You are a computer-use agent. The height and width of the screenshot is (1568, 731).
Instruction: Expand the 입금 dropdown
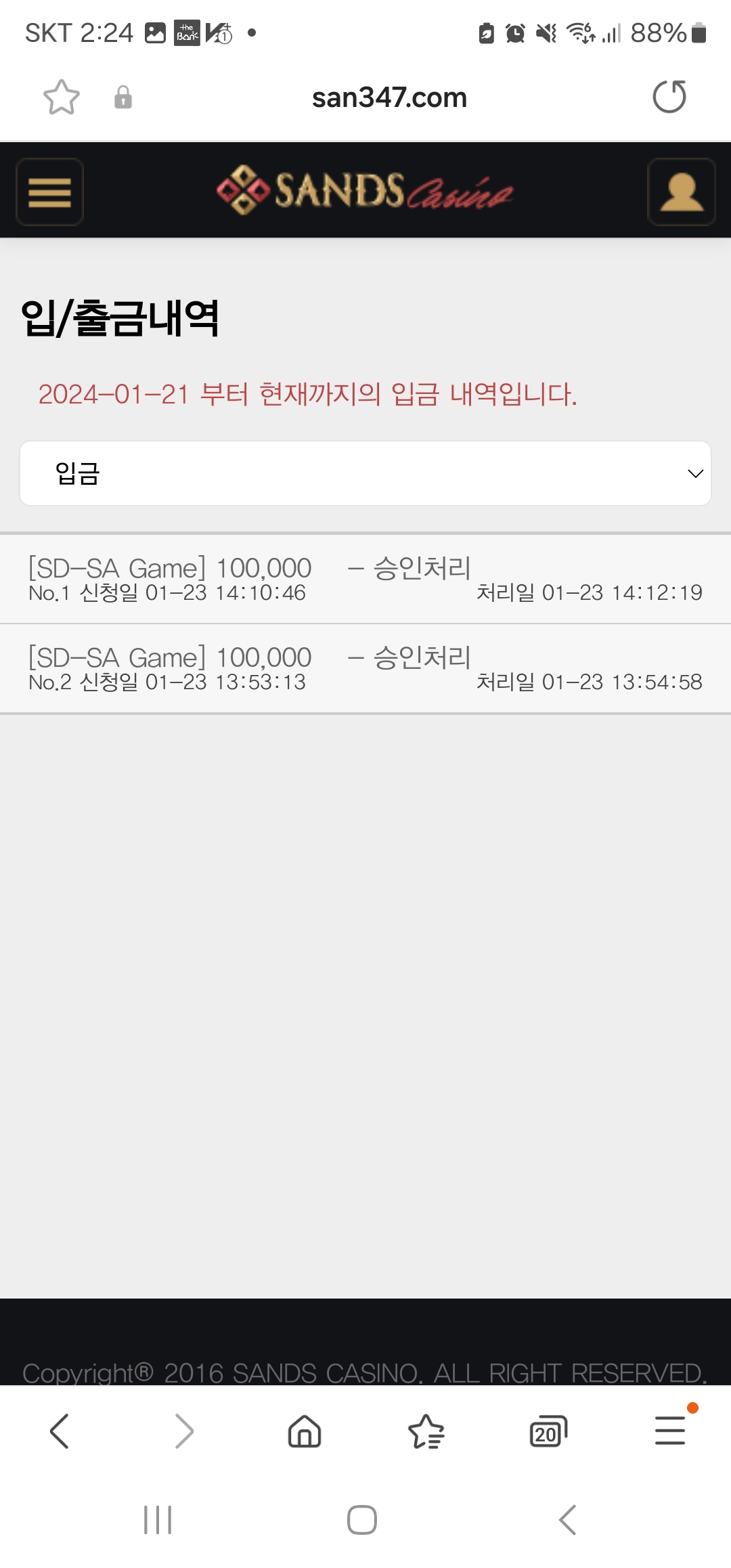point(365,473)
